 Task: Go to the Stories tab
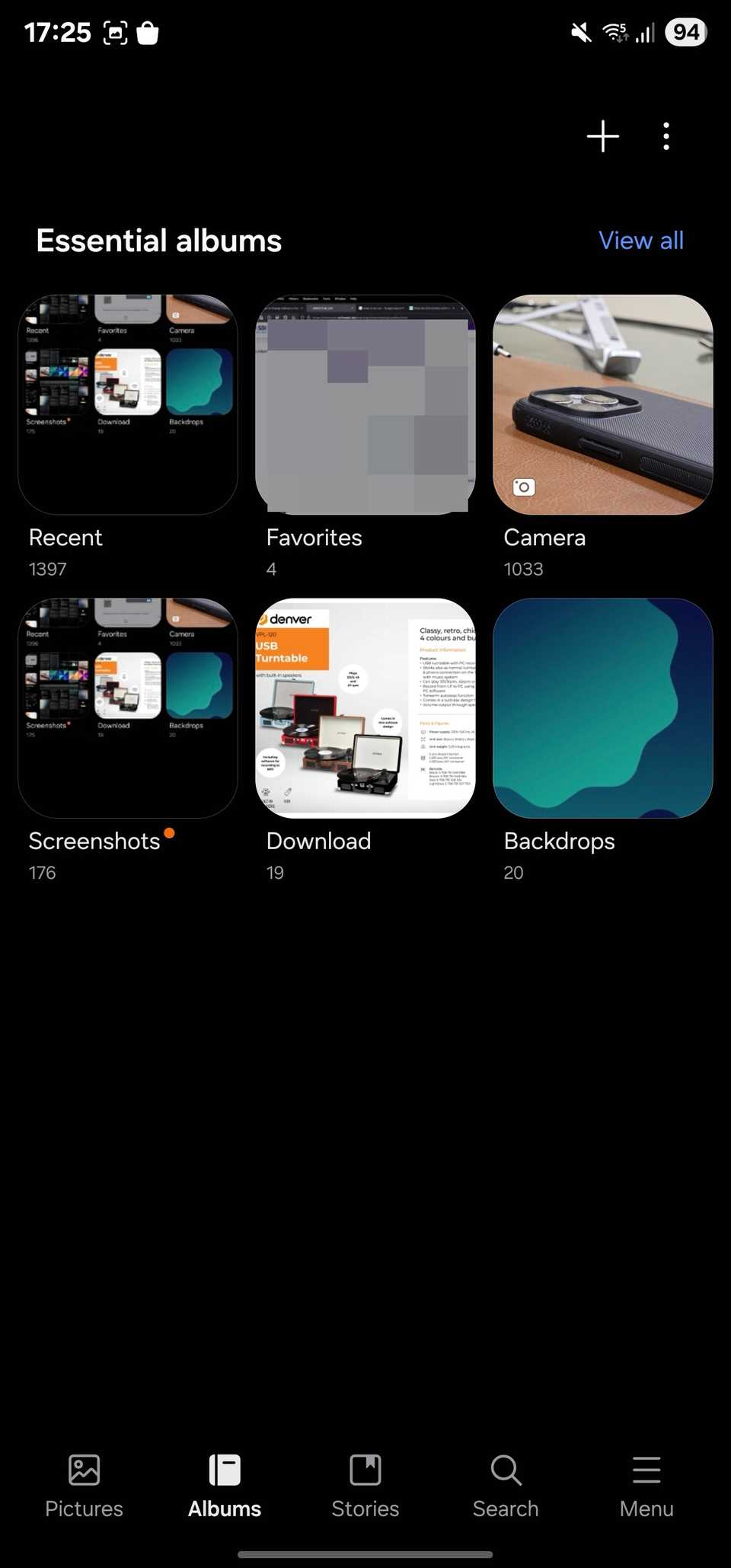coord(365,1485)
